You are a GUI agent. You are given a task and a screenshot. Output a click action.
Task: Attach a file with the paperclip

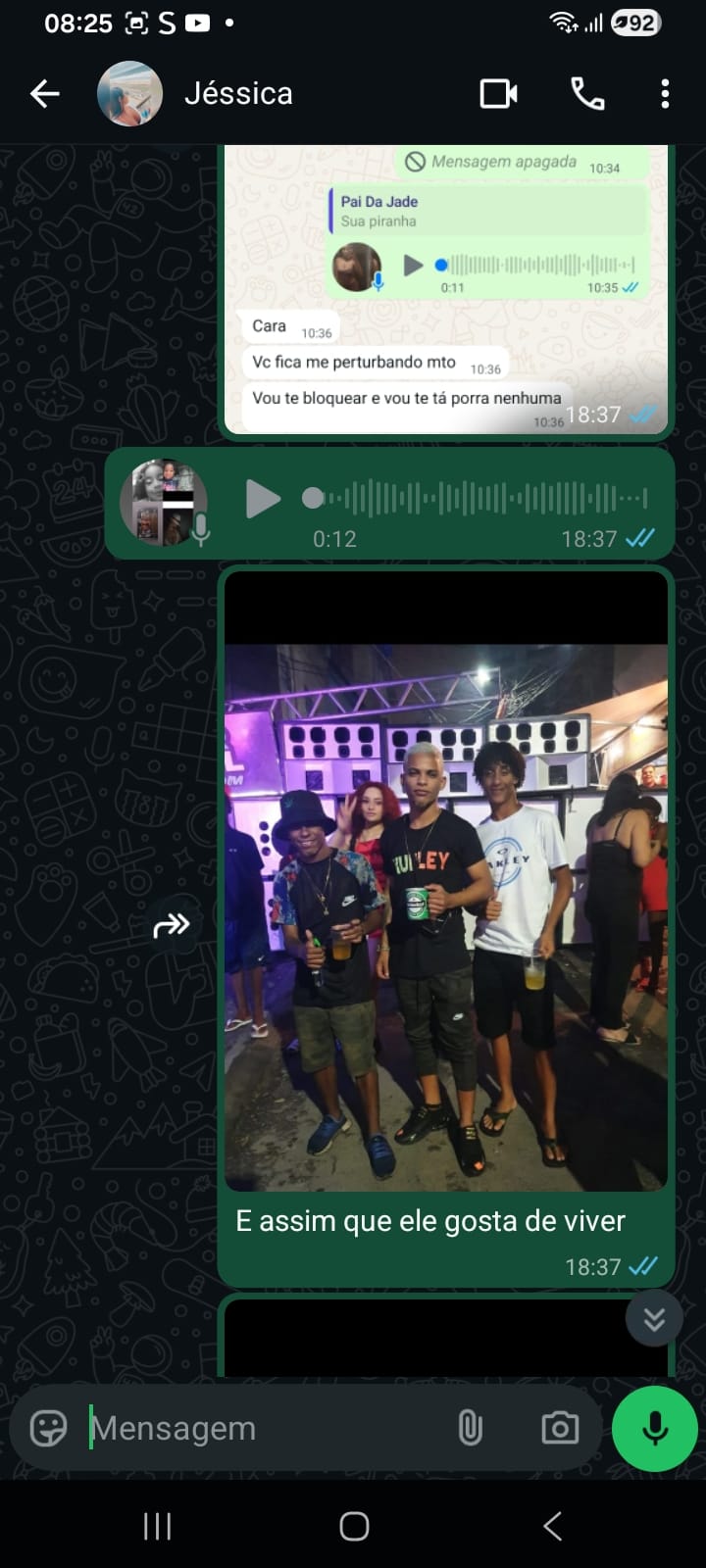(x=471, y=1428)
